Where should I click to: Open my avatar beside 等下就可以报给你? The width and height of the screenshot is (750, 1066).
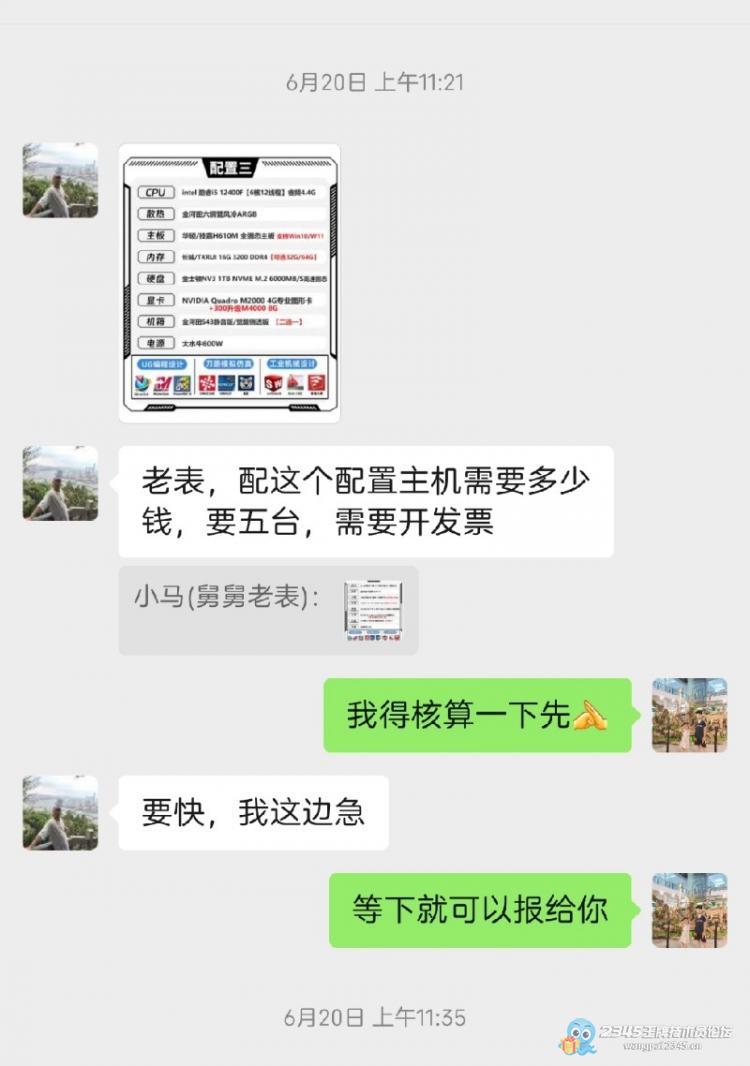[x=689, y=910]
